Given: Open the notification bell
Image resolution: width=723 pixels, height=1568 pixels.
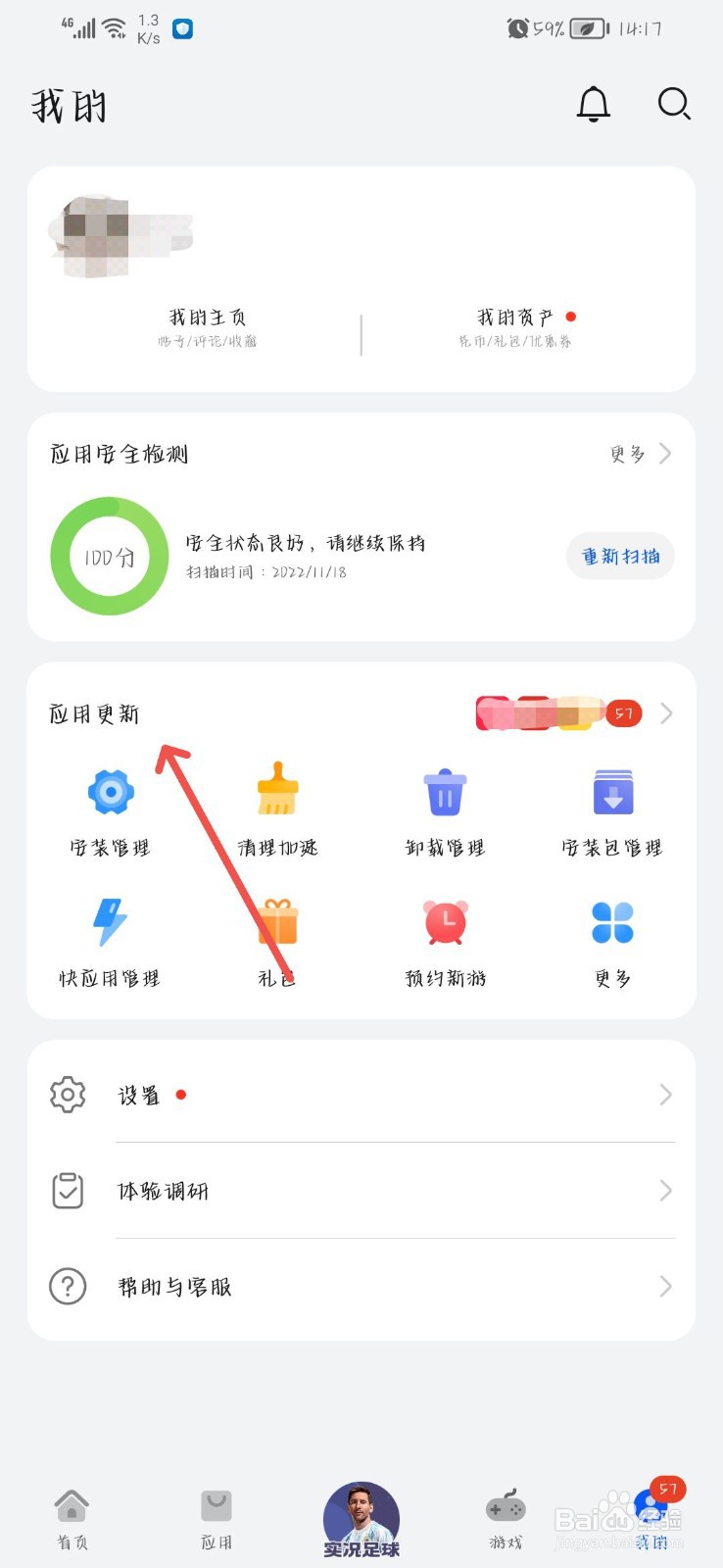Looking at the screenshot, I should [x=594, y=105].
